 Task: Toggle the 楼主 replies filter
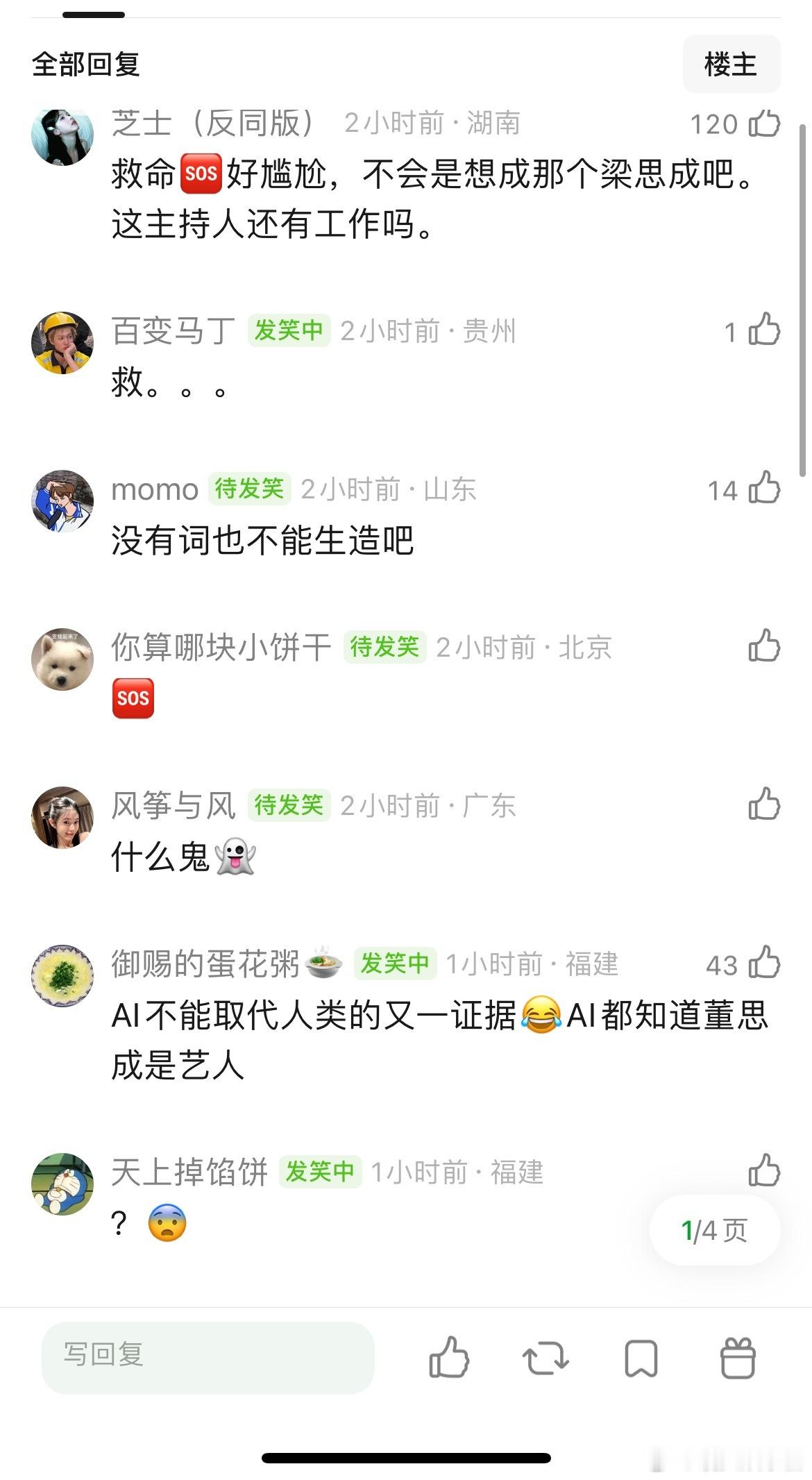(x=731, y=64)
